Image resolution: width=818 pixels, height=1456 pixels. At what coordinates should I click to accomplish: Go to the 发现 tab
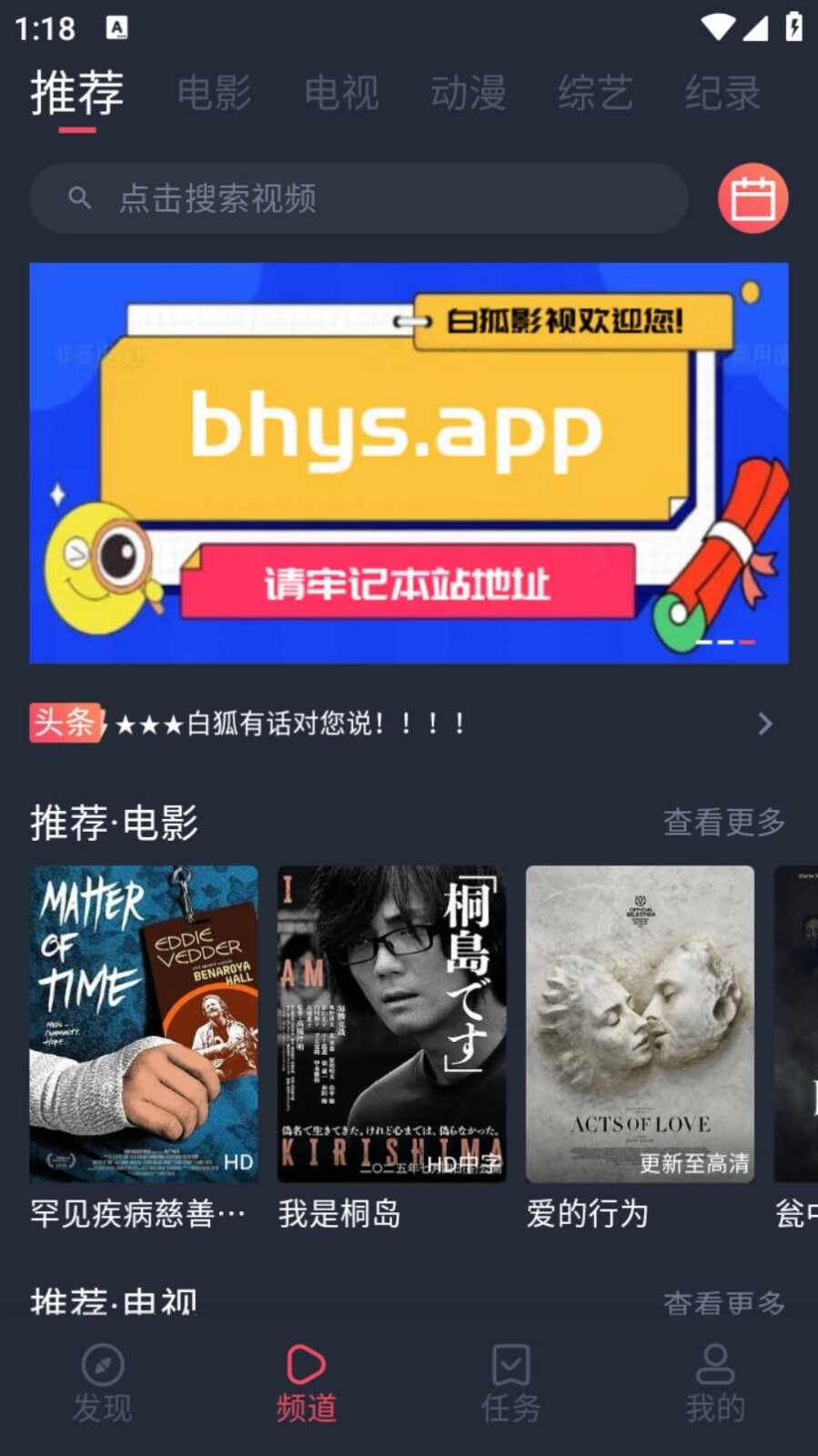pyautogui.click(x=103, y=1383)
